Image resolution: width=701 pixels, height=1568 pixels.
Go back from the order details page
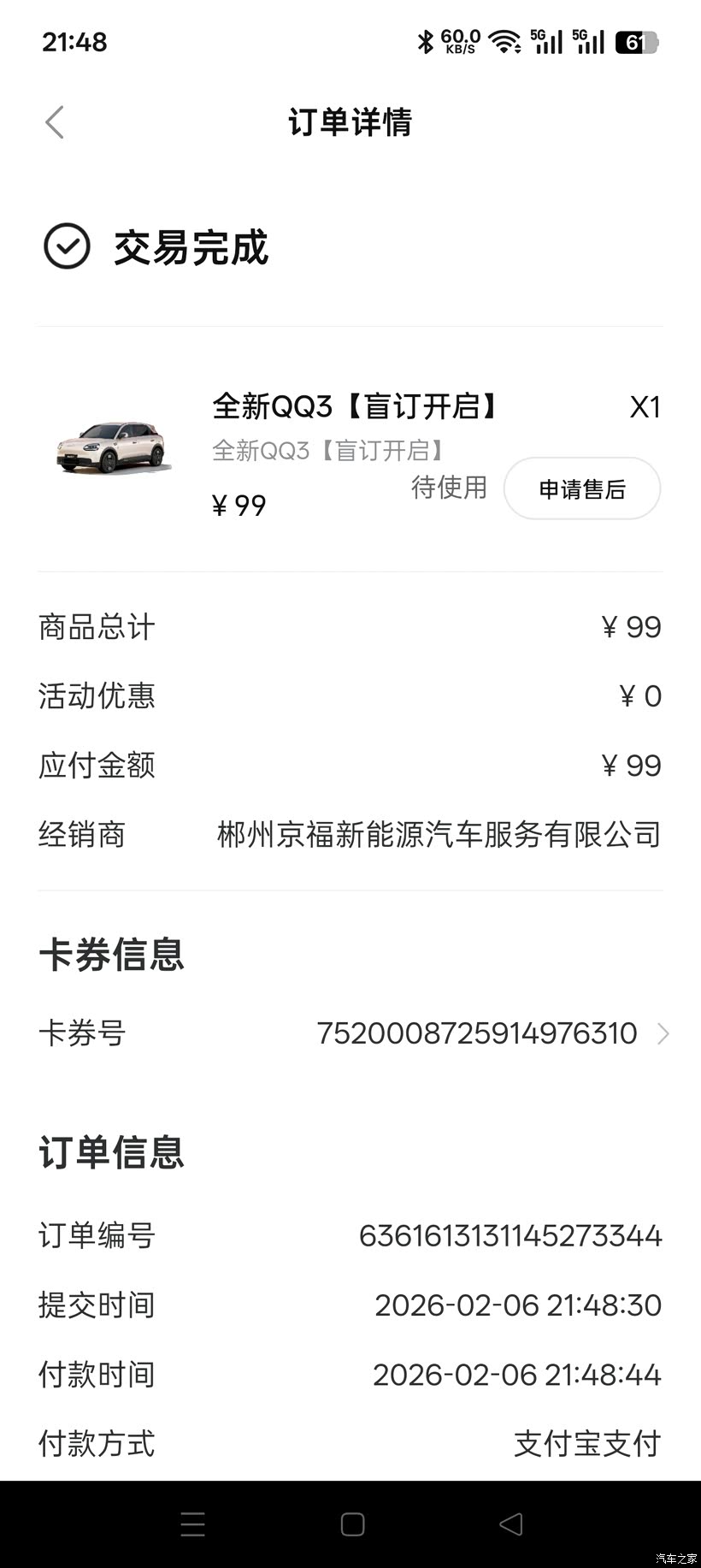pos(55,122)
